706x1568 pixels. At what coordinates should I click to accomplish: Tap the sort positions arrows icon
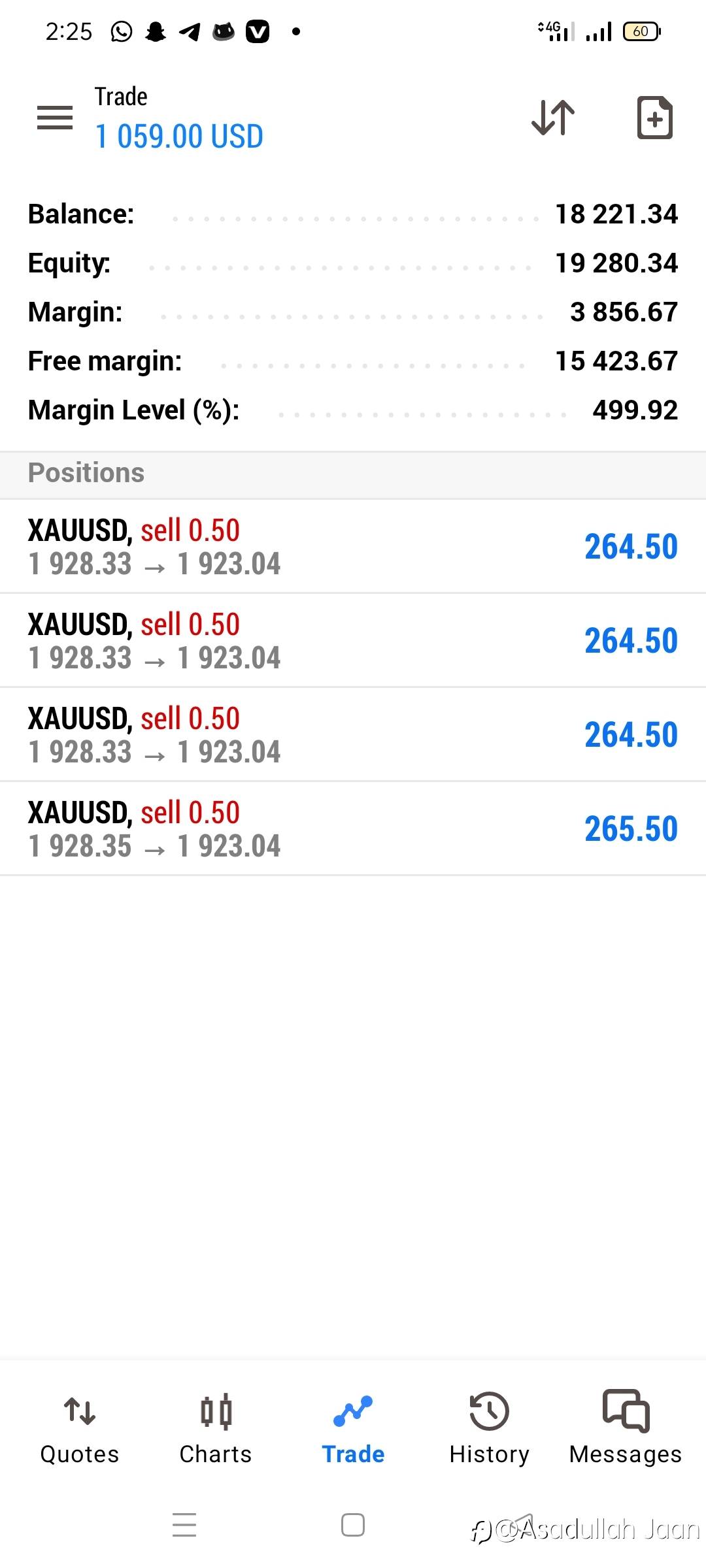[553, 118]
